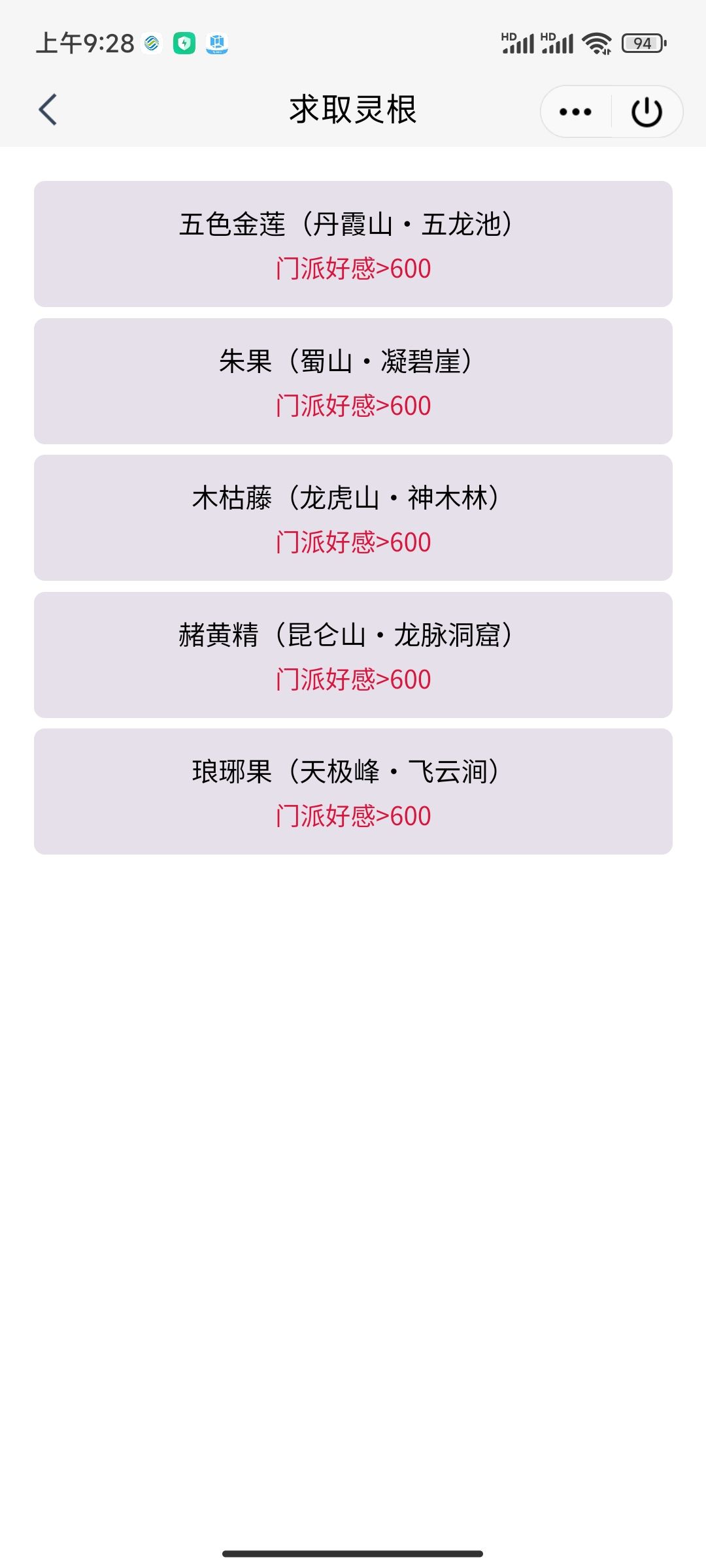Tap the green security shield notification icon
The height and width of the screenshot is (1568, 706).
(x=185, y=44)
